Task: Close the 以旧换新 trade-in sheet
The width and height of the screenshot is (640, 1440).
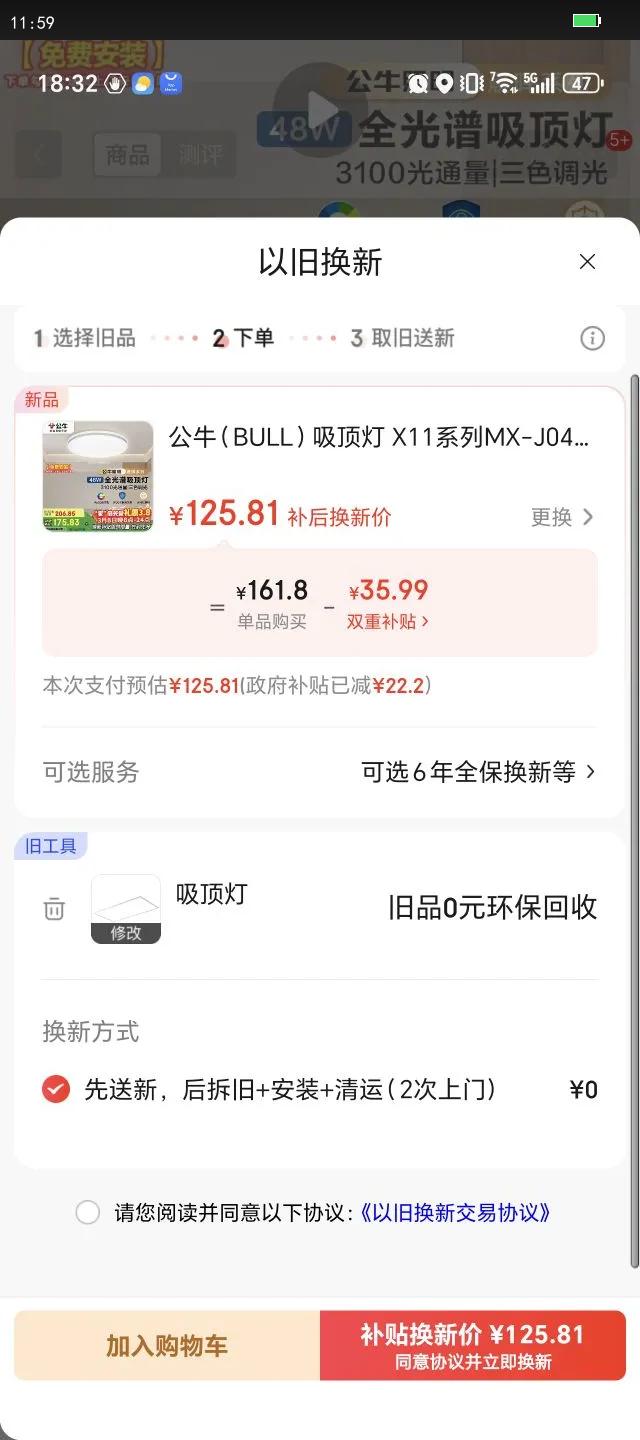Action: (x=587, y=262)
